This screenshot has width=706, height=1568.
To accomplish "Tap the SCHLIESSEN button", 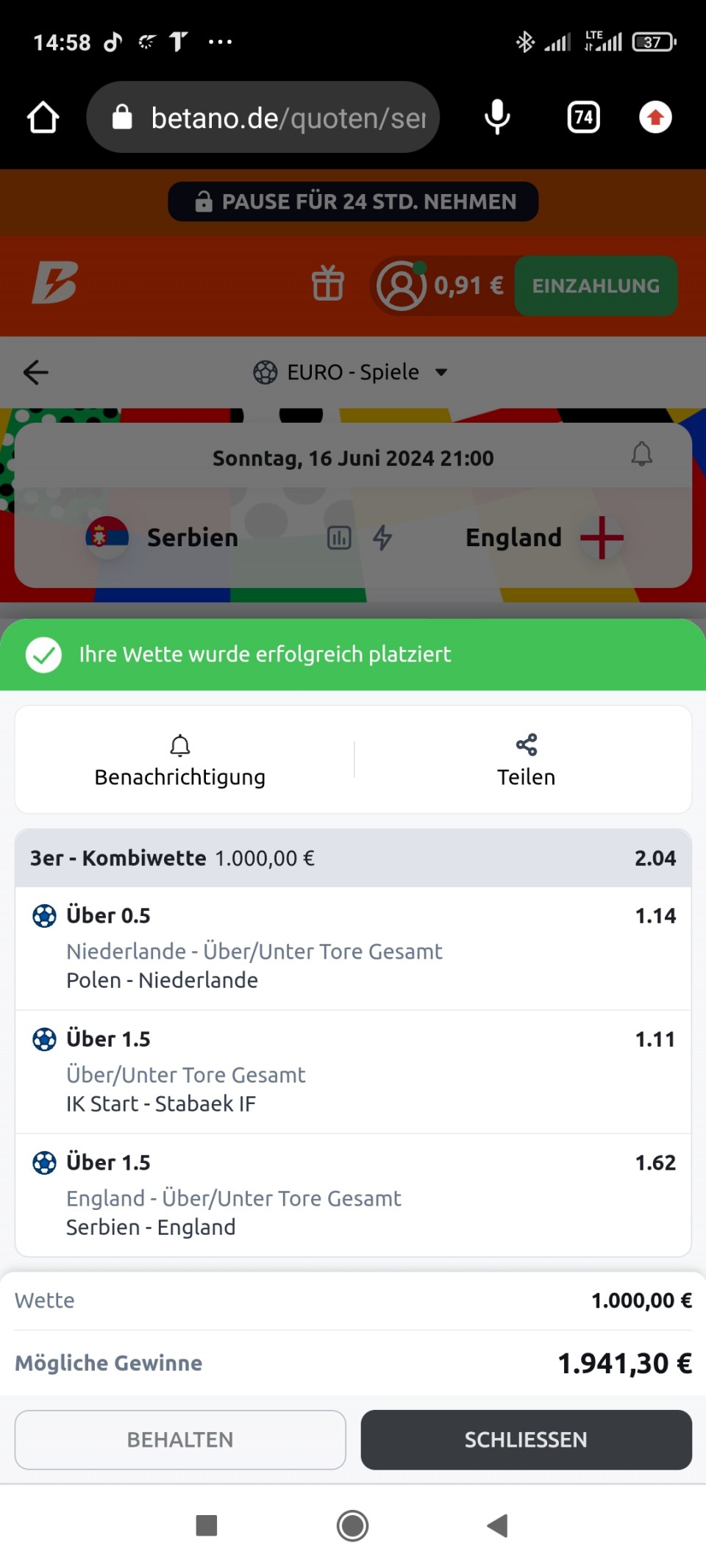I will 526,1439.
